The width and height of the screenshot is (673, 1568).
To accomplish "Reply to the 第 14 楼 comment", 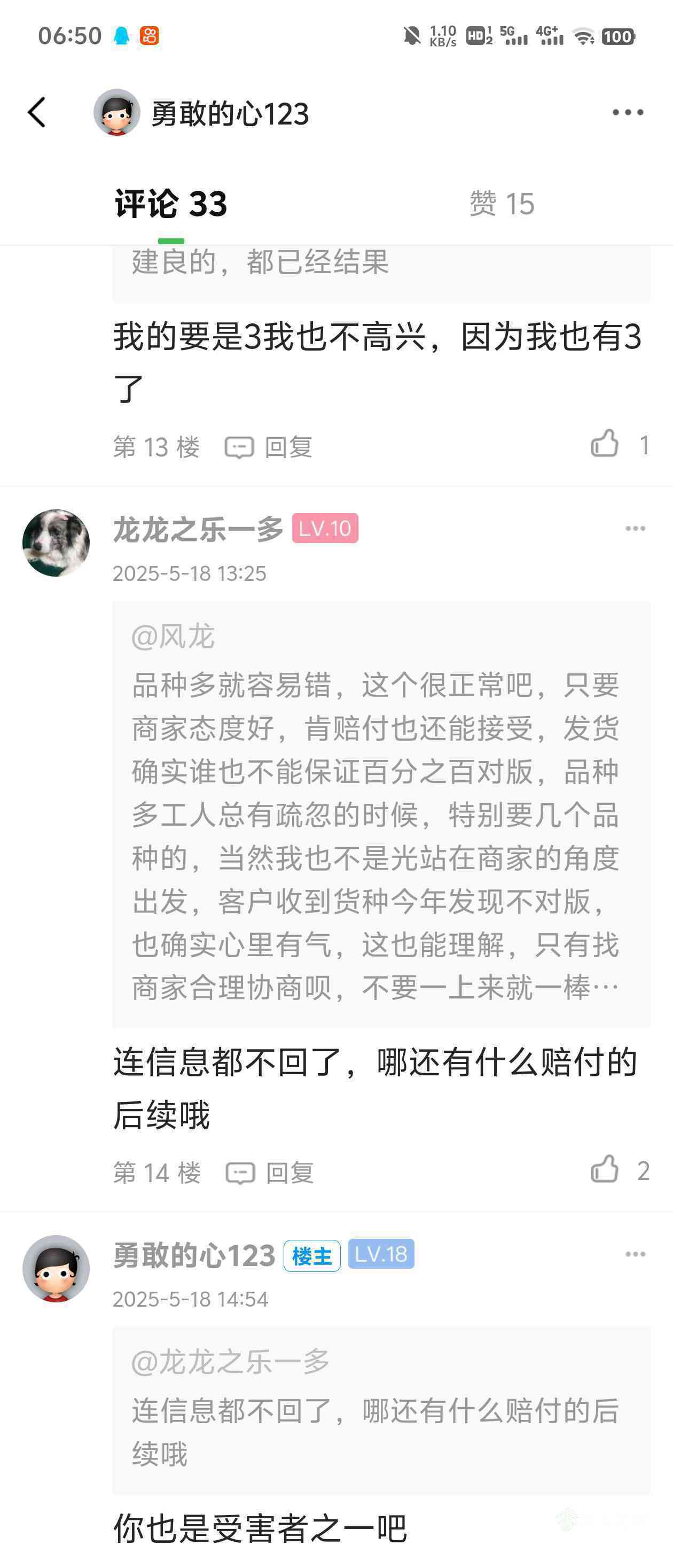I will [x=270, y=1173].
